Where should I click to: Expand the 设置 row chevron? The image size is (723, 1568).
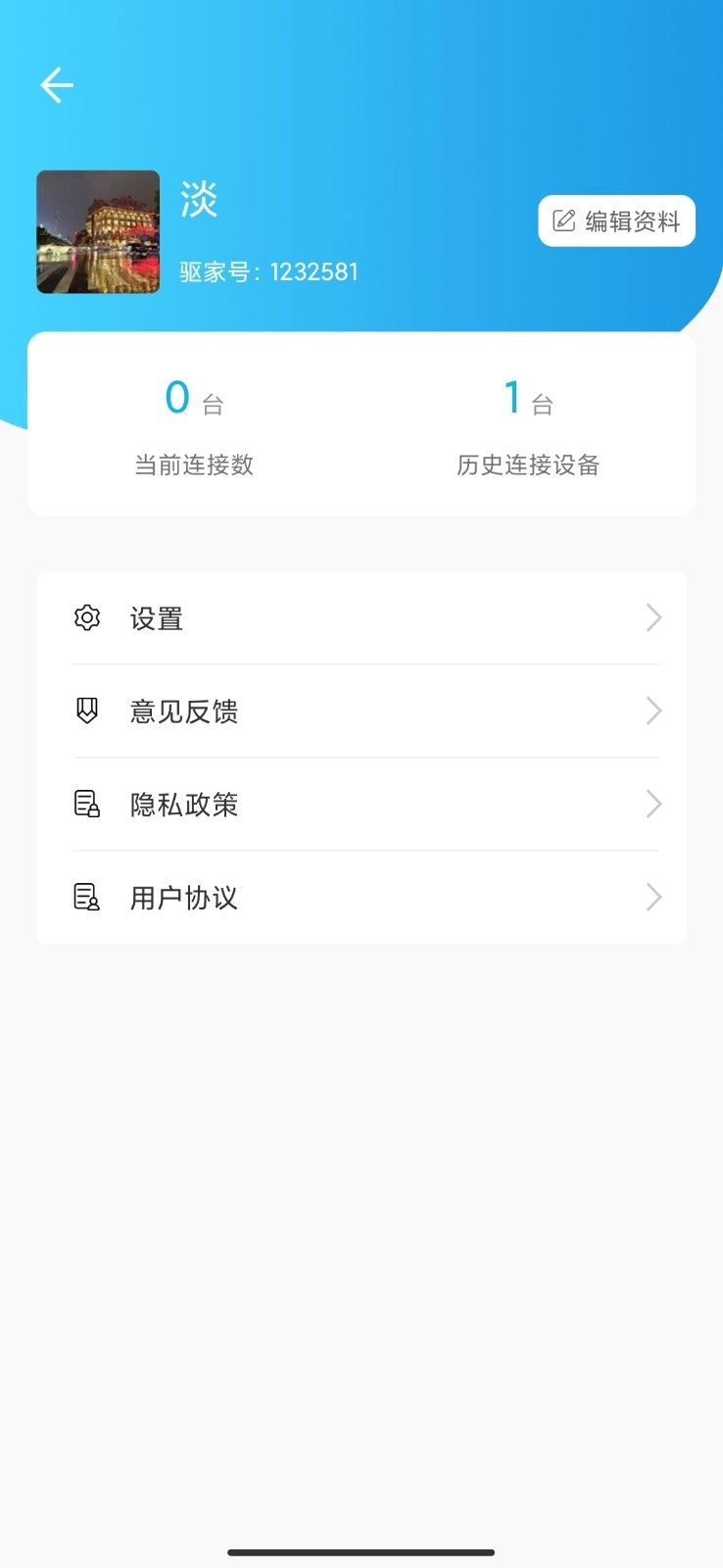pyautogui.click(x=652, y=617)
